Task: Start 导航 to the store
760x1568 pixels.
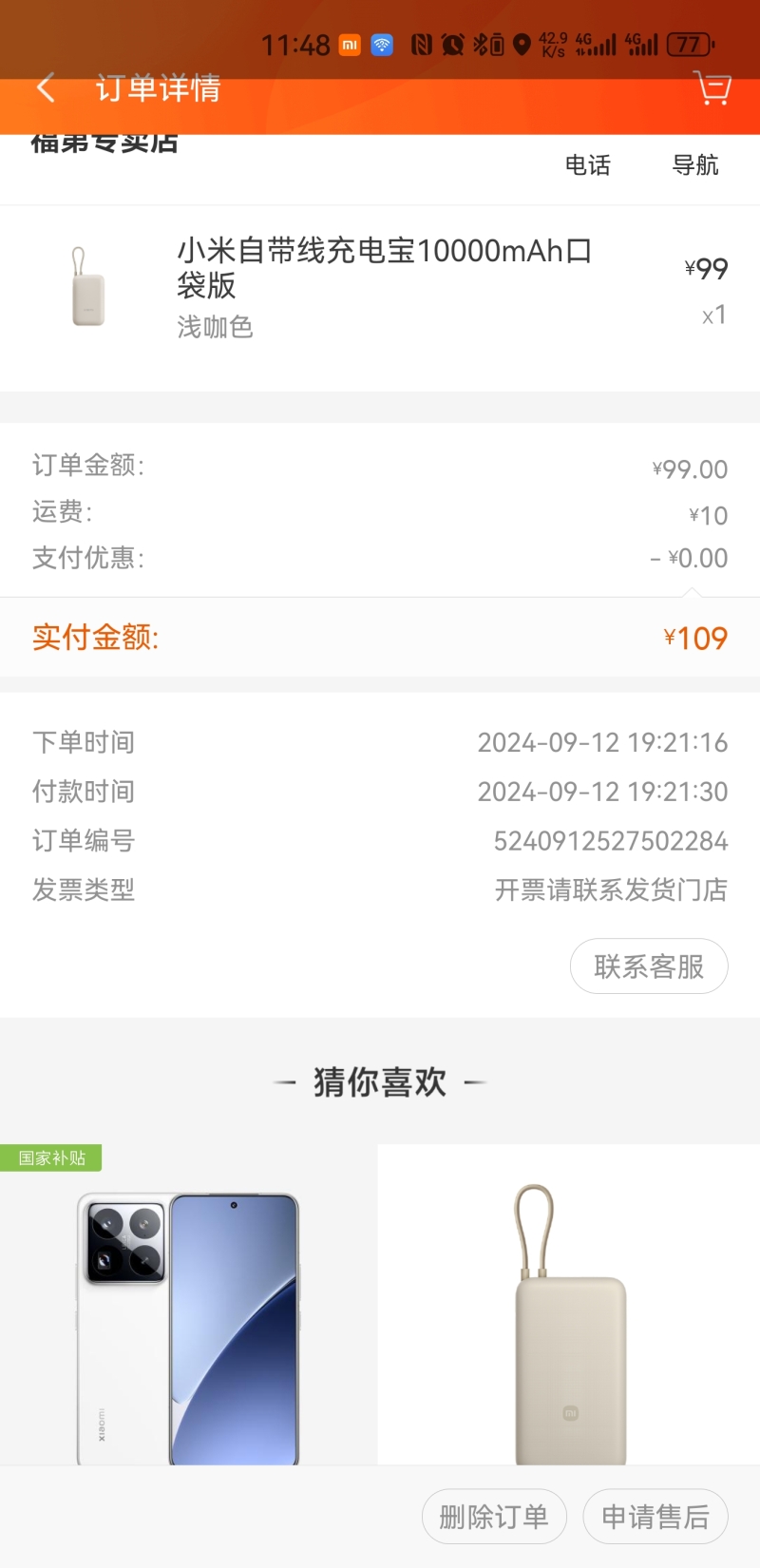Action: click(695, 165)
